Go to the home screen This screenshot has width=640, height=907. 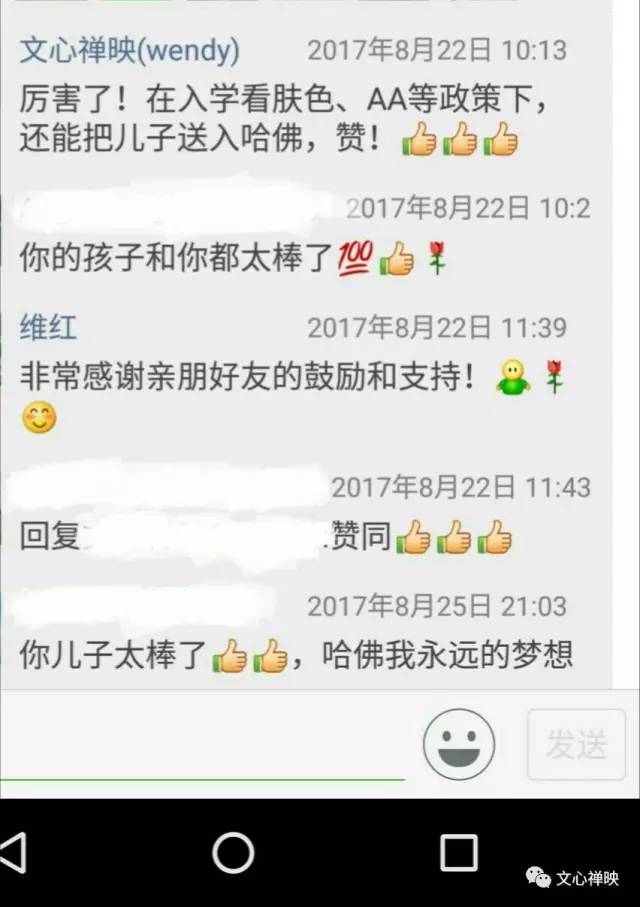(233, 853)
